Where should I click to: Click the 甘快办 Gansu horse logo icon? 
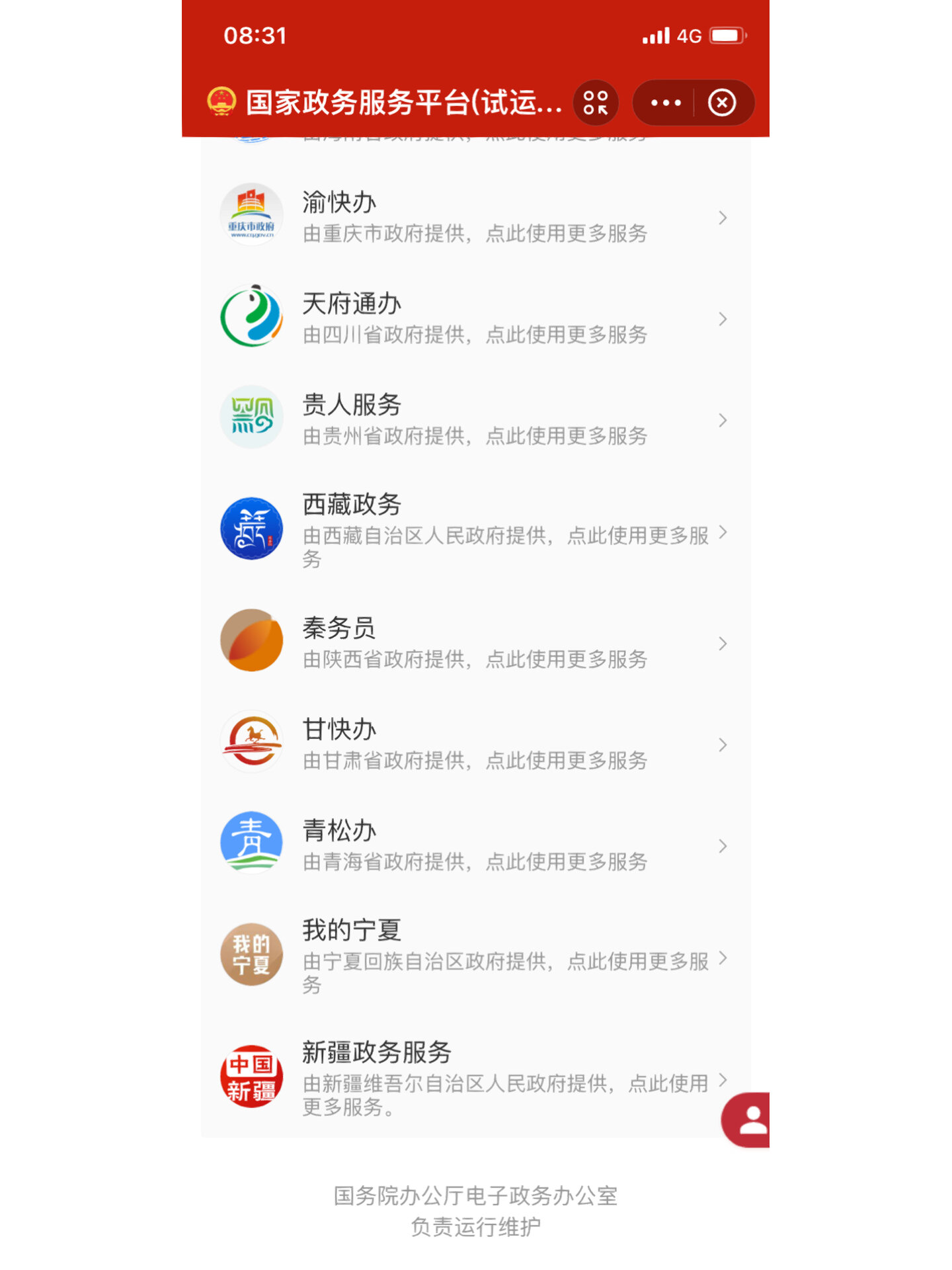[252, 741]
